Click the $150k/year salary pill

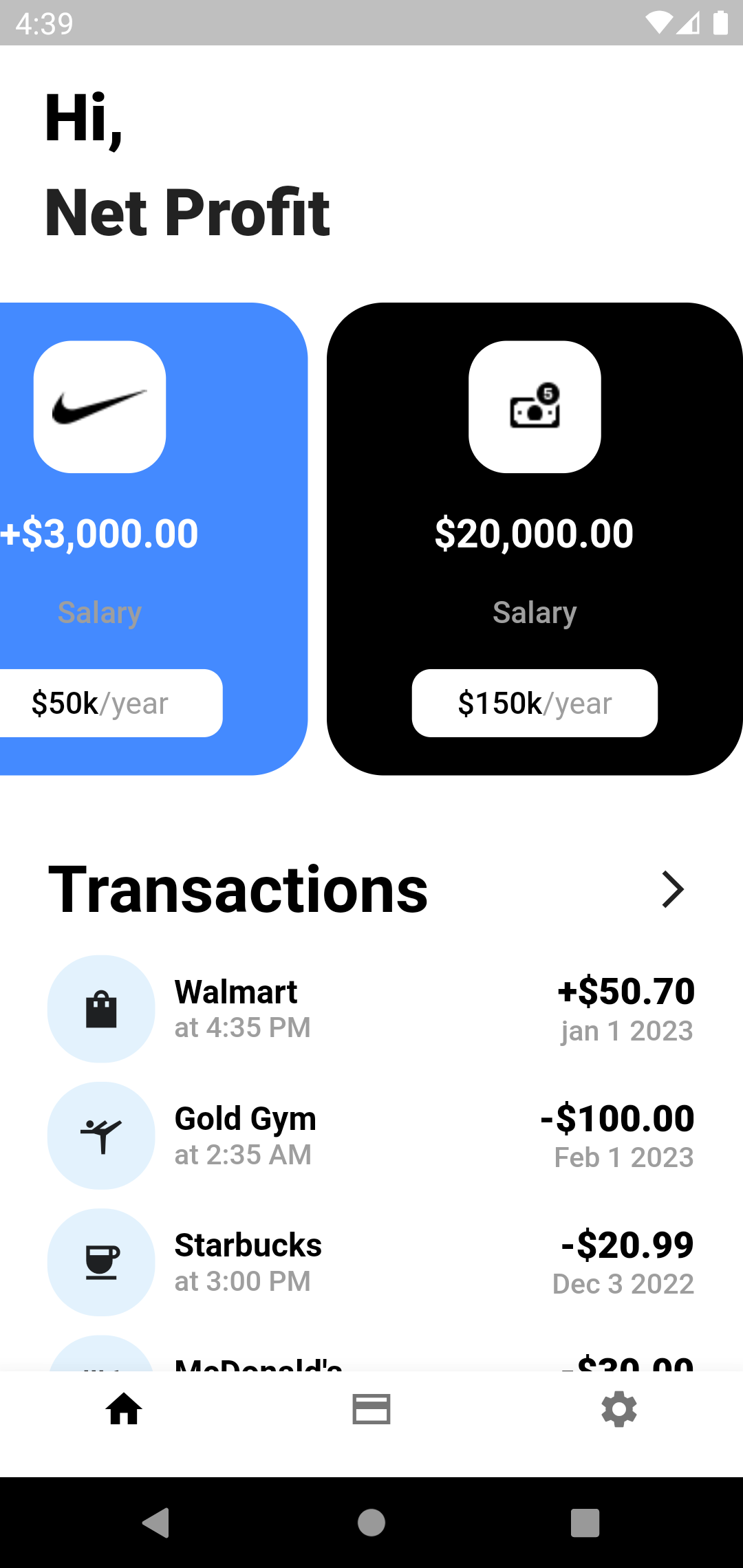click(535, 703)
